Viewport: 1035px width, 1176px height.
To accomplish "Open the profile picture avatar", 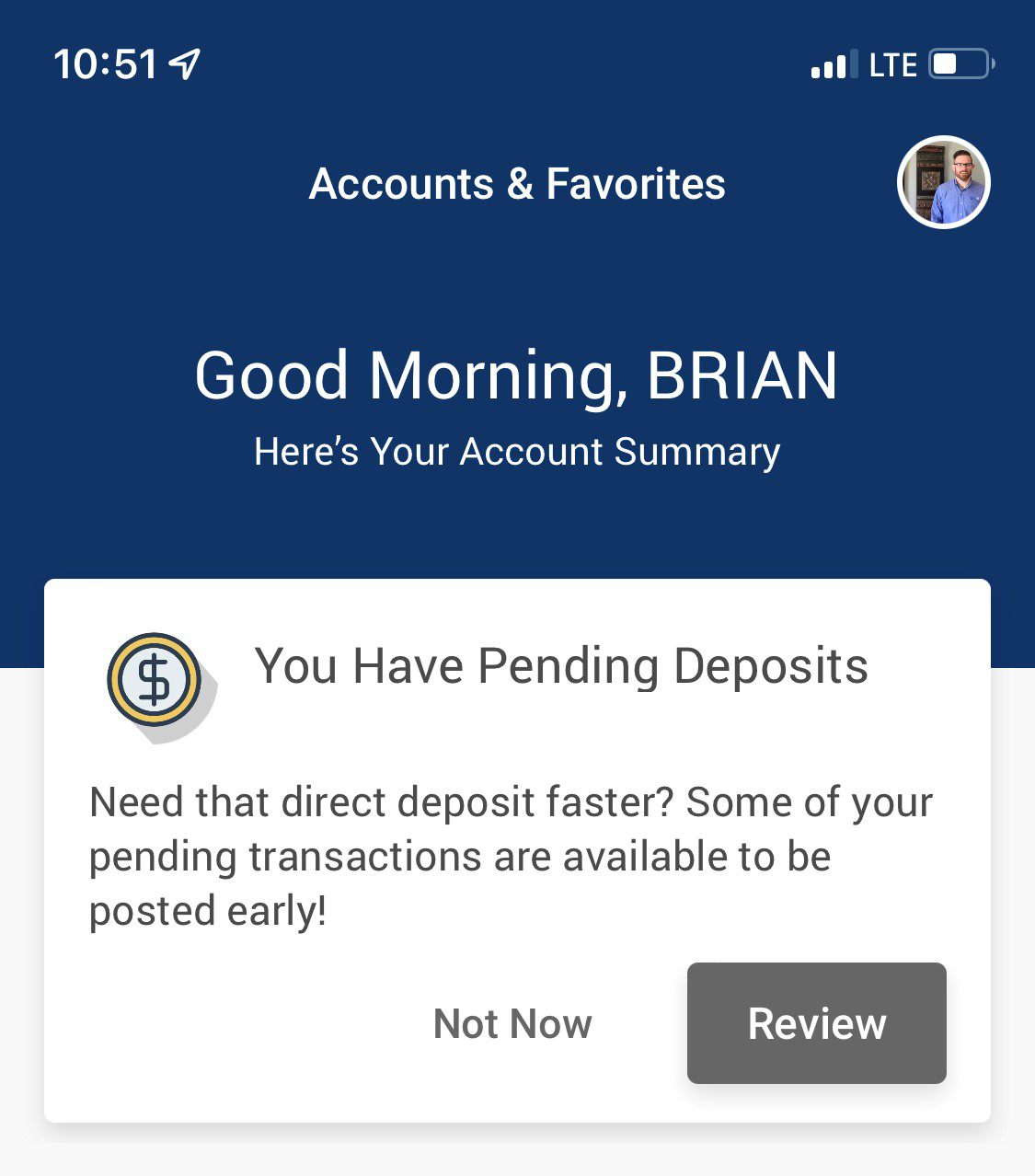I will [x=943, y=182].
